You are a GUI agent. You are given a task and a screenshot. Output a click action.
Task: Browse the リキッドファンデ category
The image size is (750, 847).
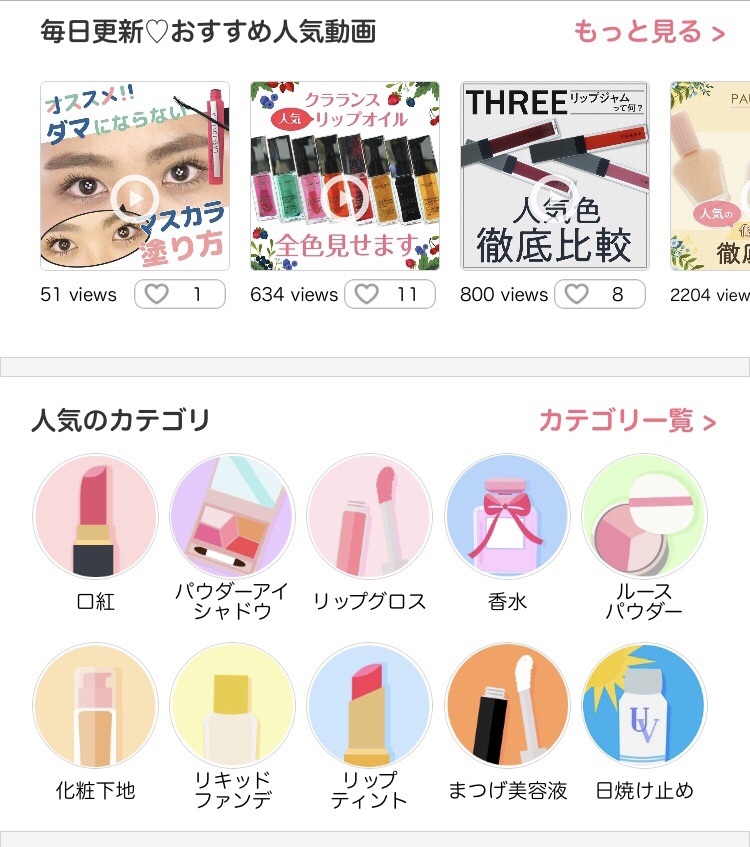[232, 706]
